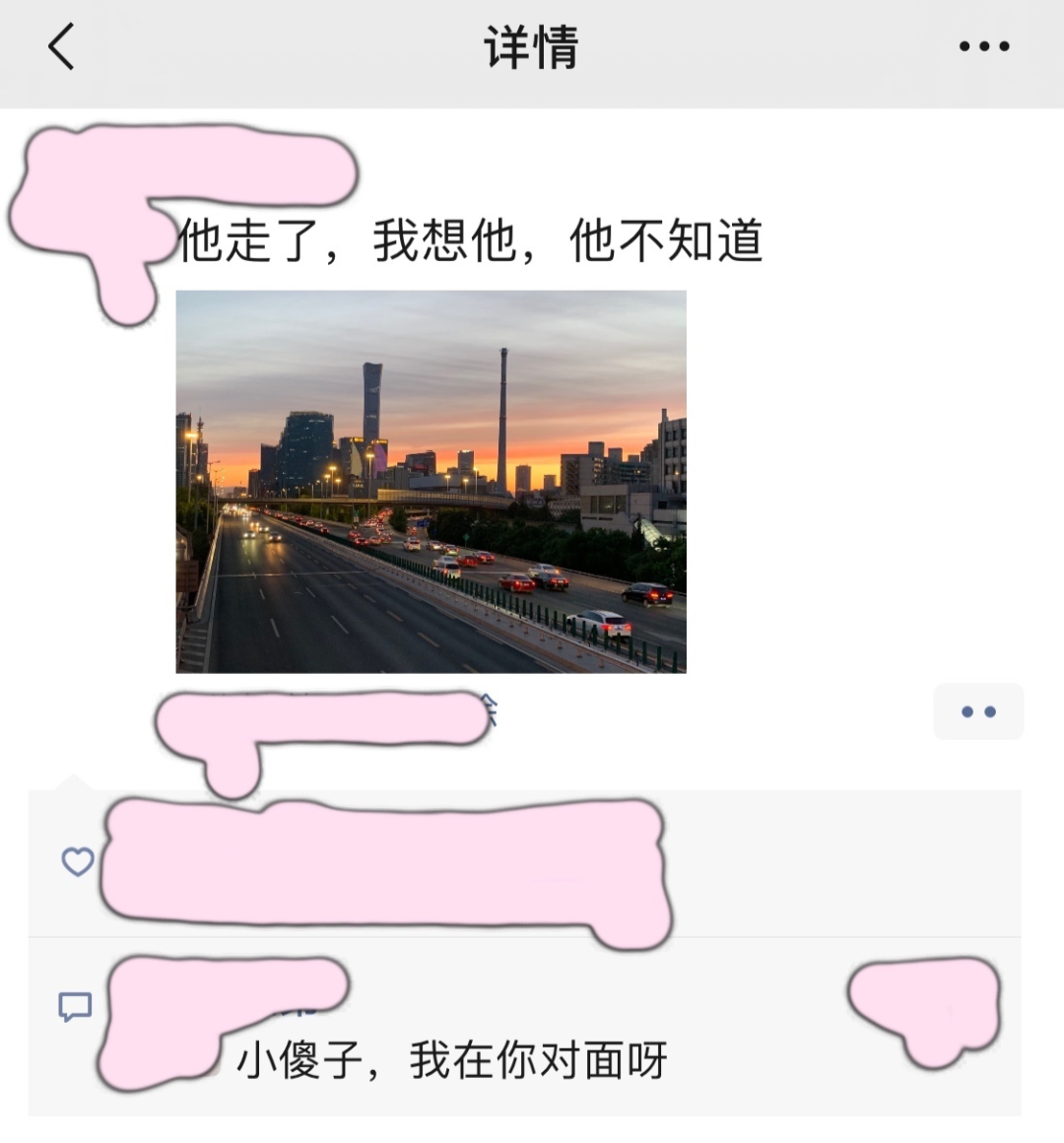
Task: Open the two-dot like and comment menu
Action: pos(977,711)
